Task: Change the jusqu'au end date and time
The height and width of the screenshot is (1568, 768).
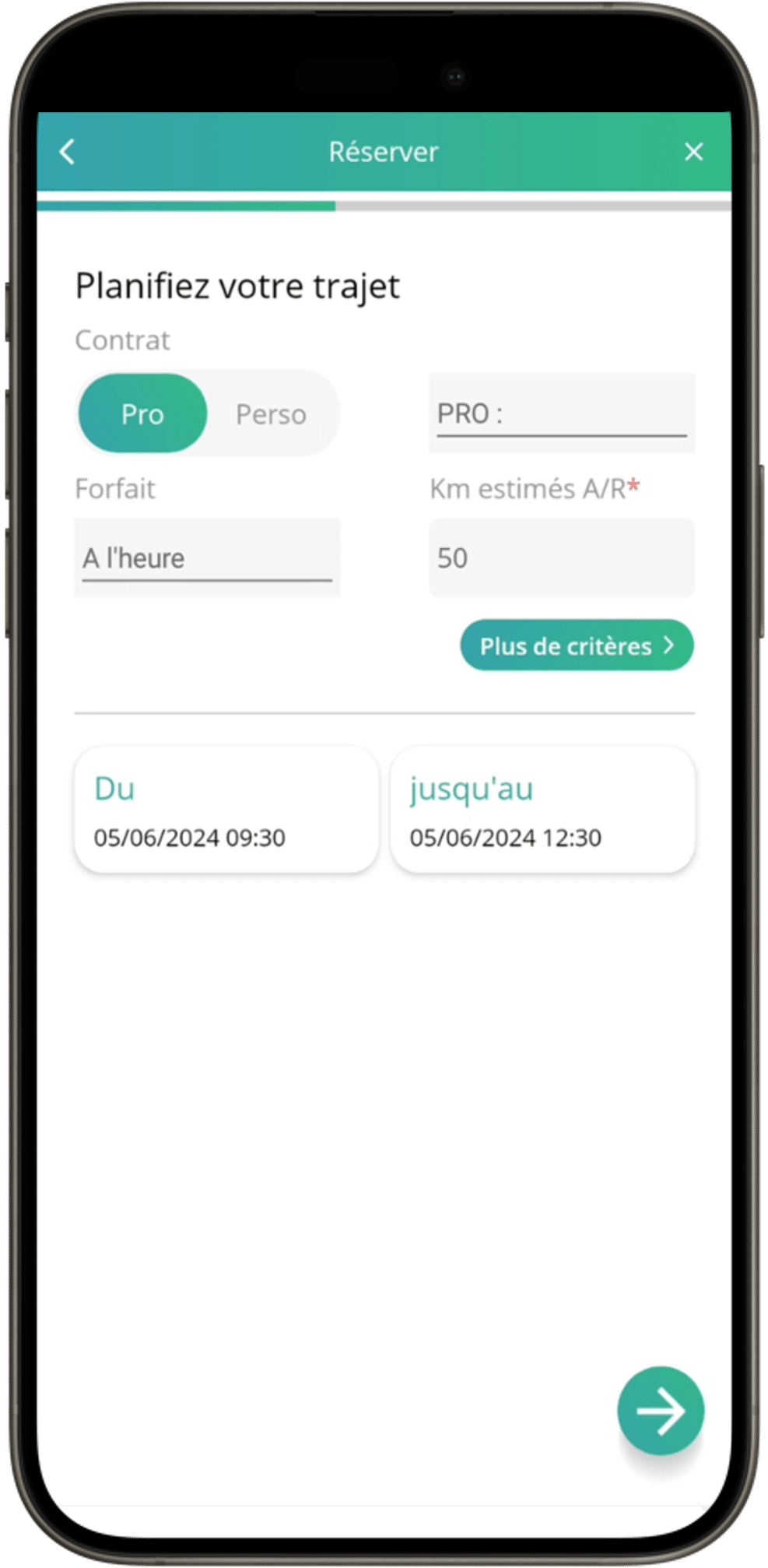Action: point(542,810)
